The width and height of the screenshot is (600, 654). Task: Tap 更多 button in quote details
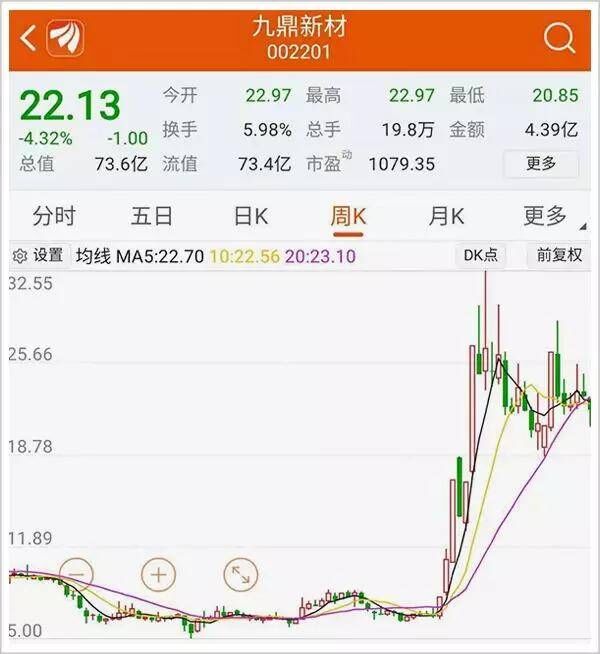[x=540, y=163]
